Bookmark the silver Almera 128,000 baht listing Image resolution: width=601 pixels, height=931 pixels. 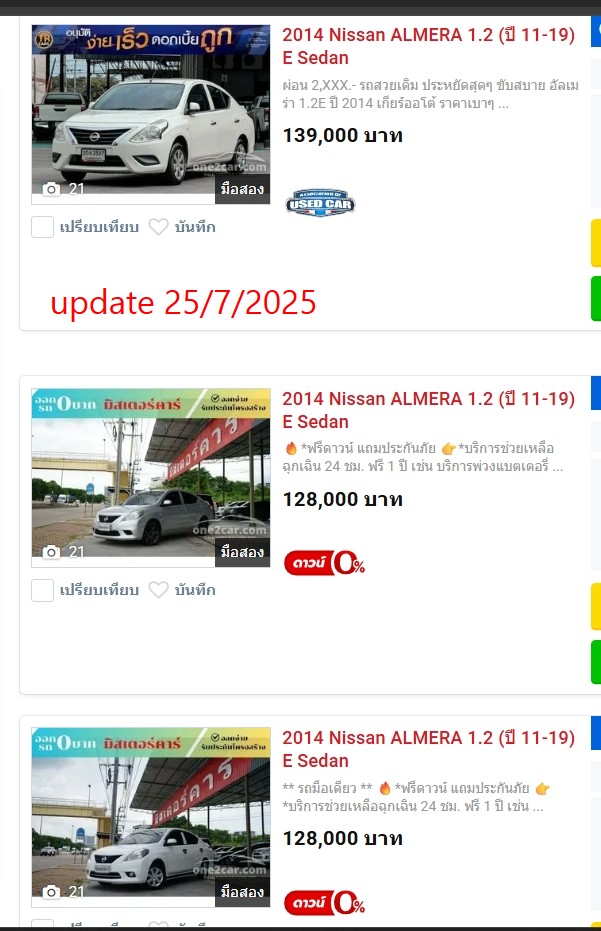(158, 590)
